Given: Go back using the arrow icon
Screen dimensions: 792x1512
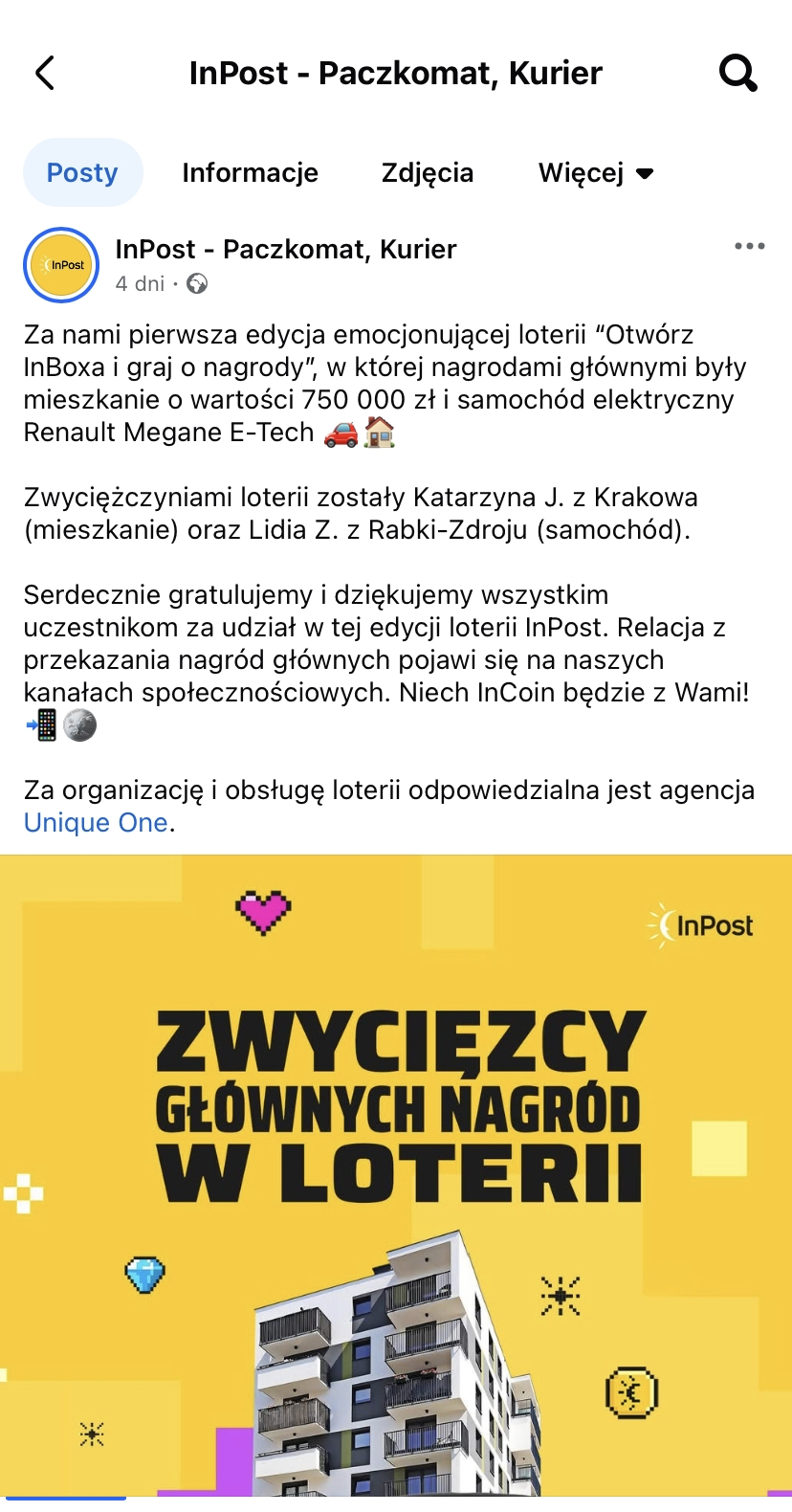Looking at the screenshot, I should [x=45, y=73].
